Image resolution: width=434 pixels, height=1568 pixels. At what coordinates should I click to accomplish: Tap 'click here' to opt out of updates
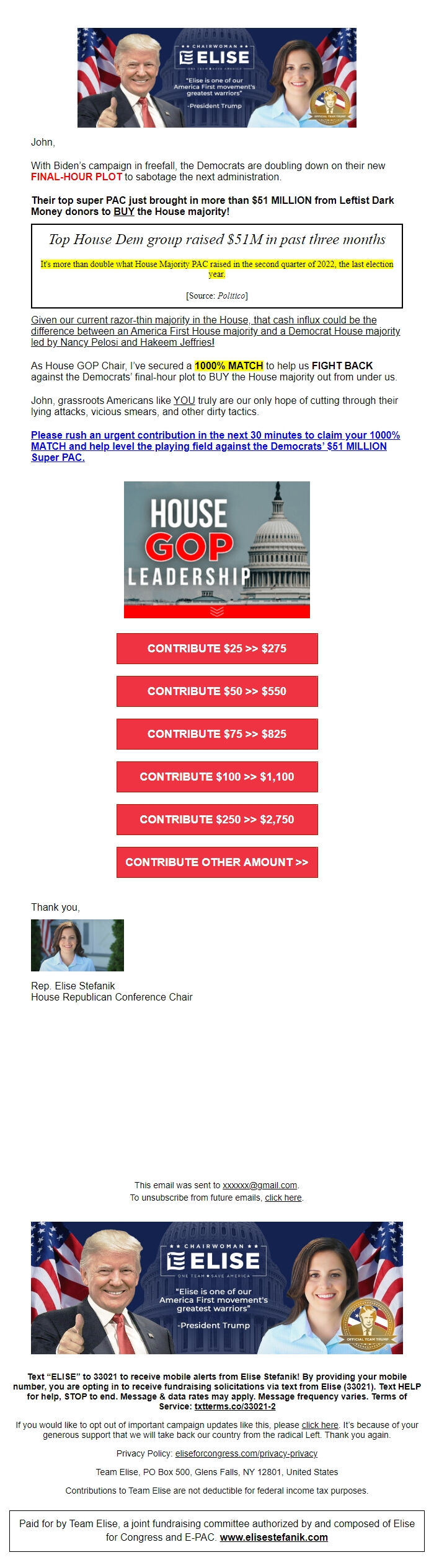point(320,1425)
